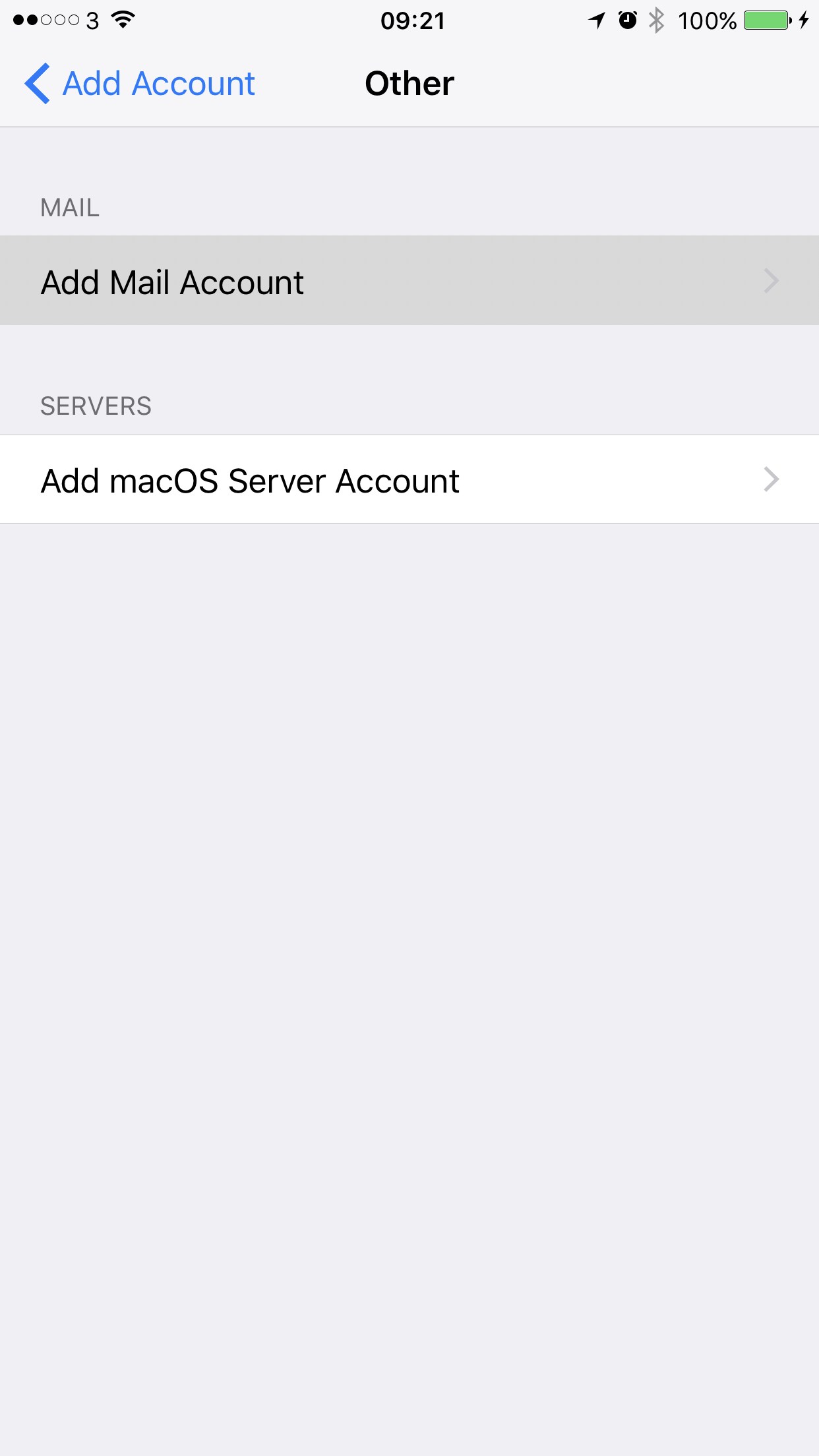819x1456 pixels.
Task: Go back to Add Account
Action: (x=140, y=84)
